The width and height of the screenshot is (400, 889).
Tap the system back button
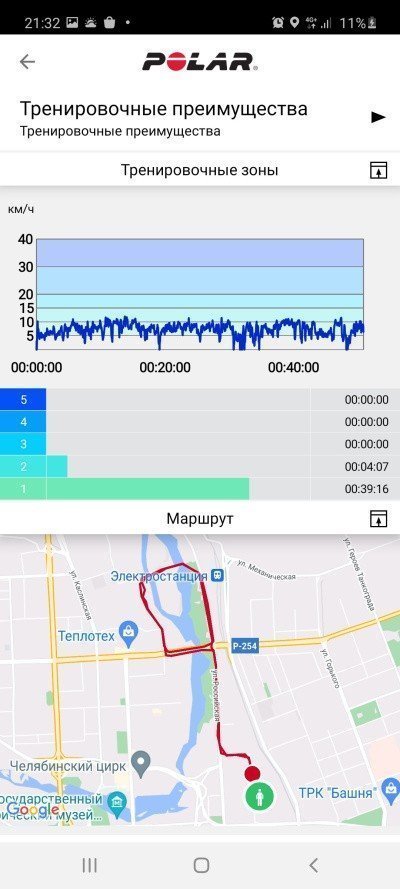coord(313,864)
